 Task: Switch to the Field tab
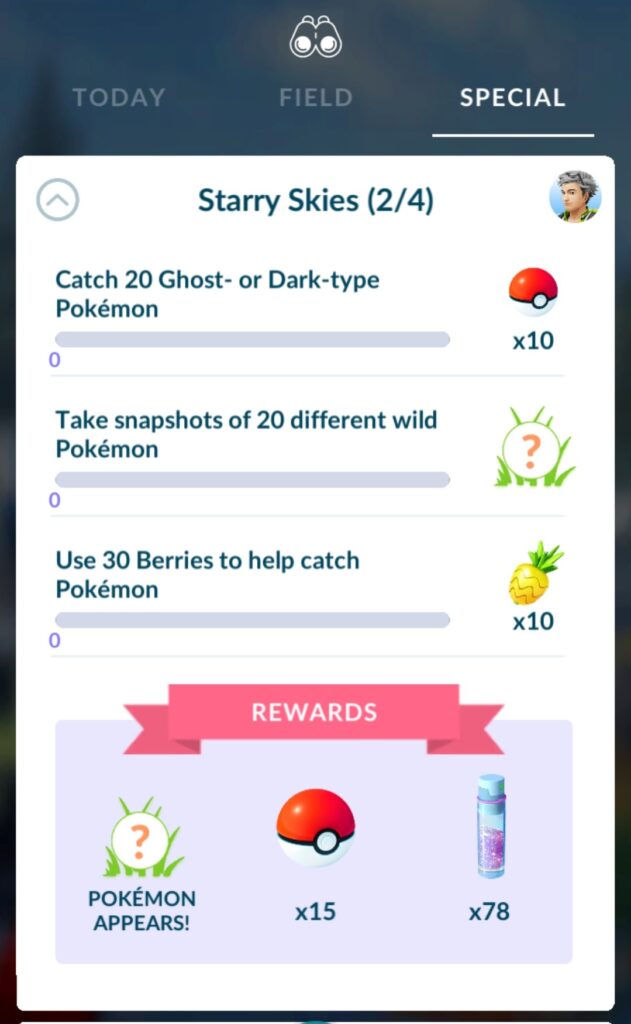click(x=316, y=98)
